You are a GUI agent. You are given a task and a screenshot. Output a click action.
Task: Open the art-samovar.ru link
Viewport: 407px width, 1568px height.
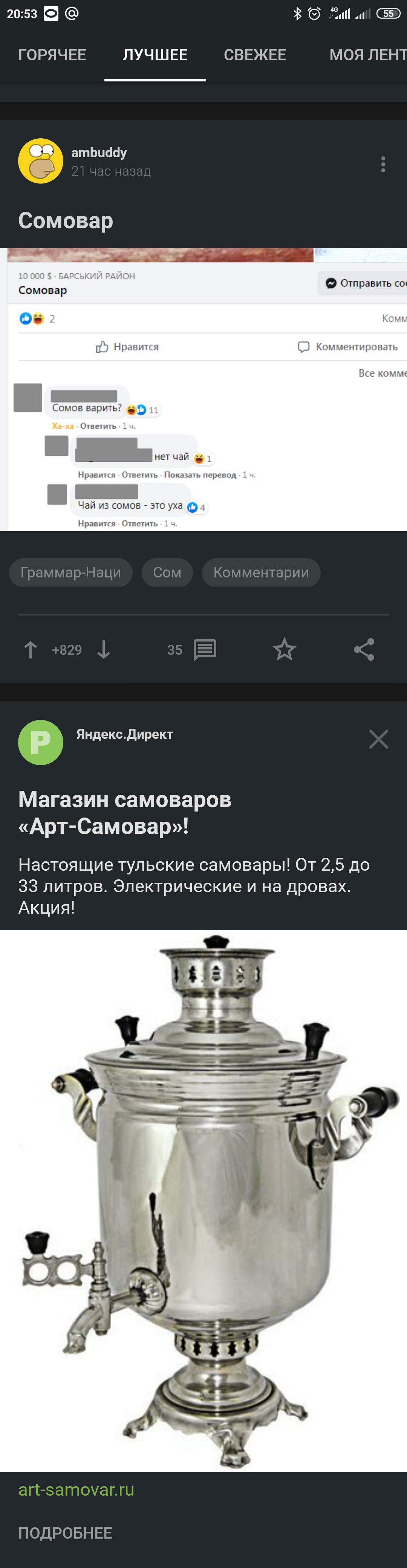(x=76, y=1490)
